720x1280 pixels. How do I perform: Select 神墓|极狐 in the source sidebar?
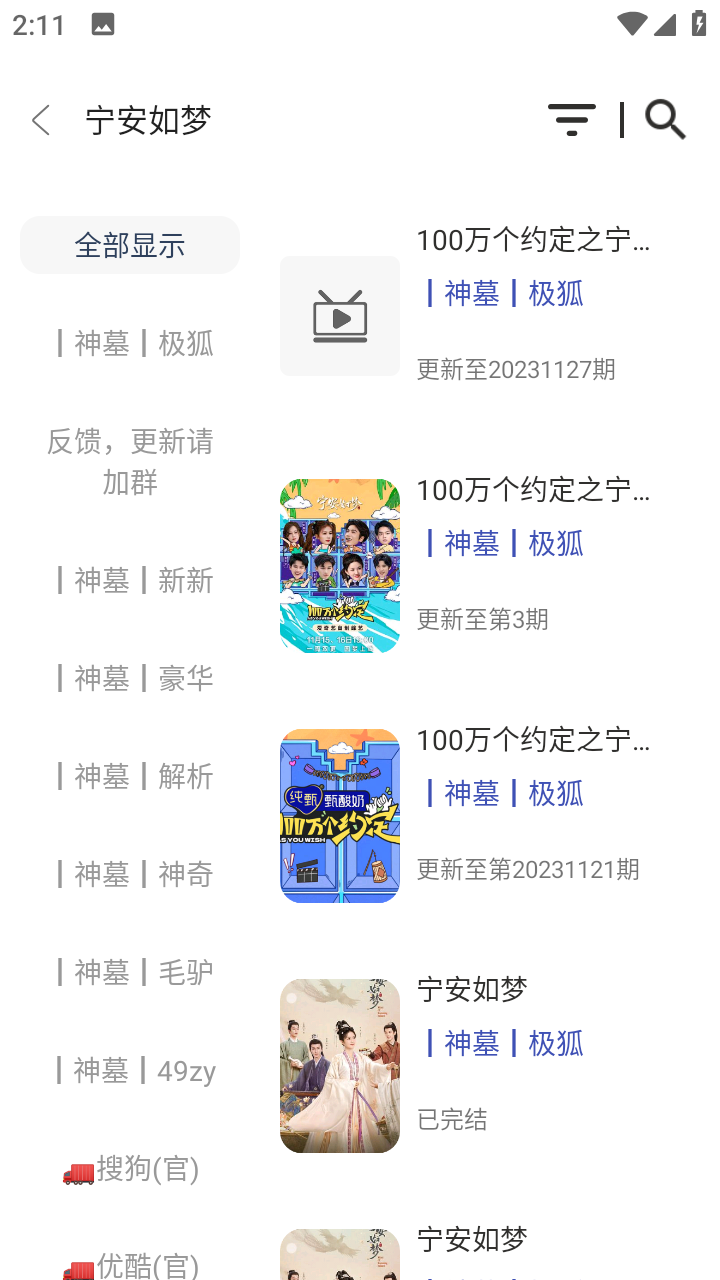129,343
